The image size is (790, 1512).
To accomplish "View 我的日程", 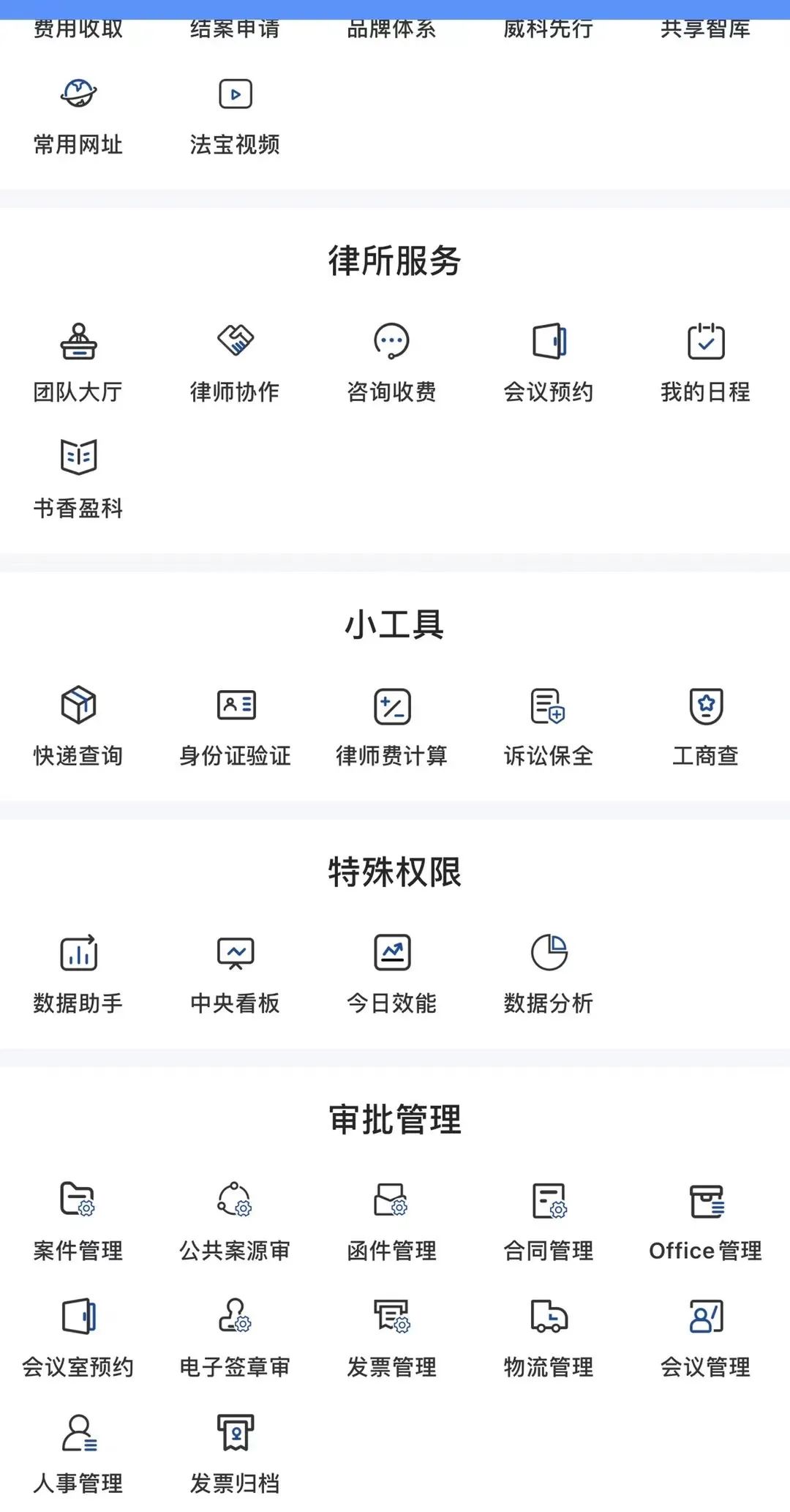I will click(705, 362).
